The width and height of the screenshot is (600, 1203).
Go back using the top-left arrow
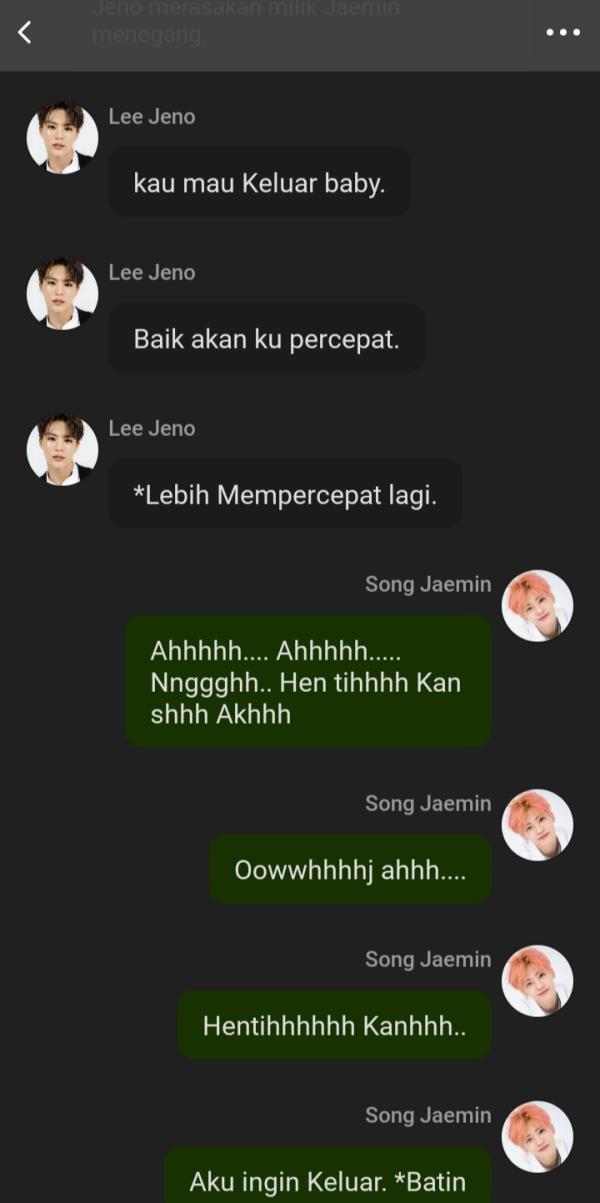coord(25,32)
